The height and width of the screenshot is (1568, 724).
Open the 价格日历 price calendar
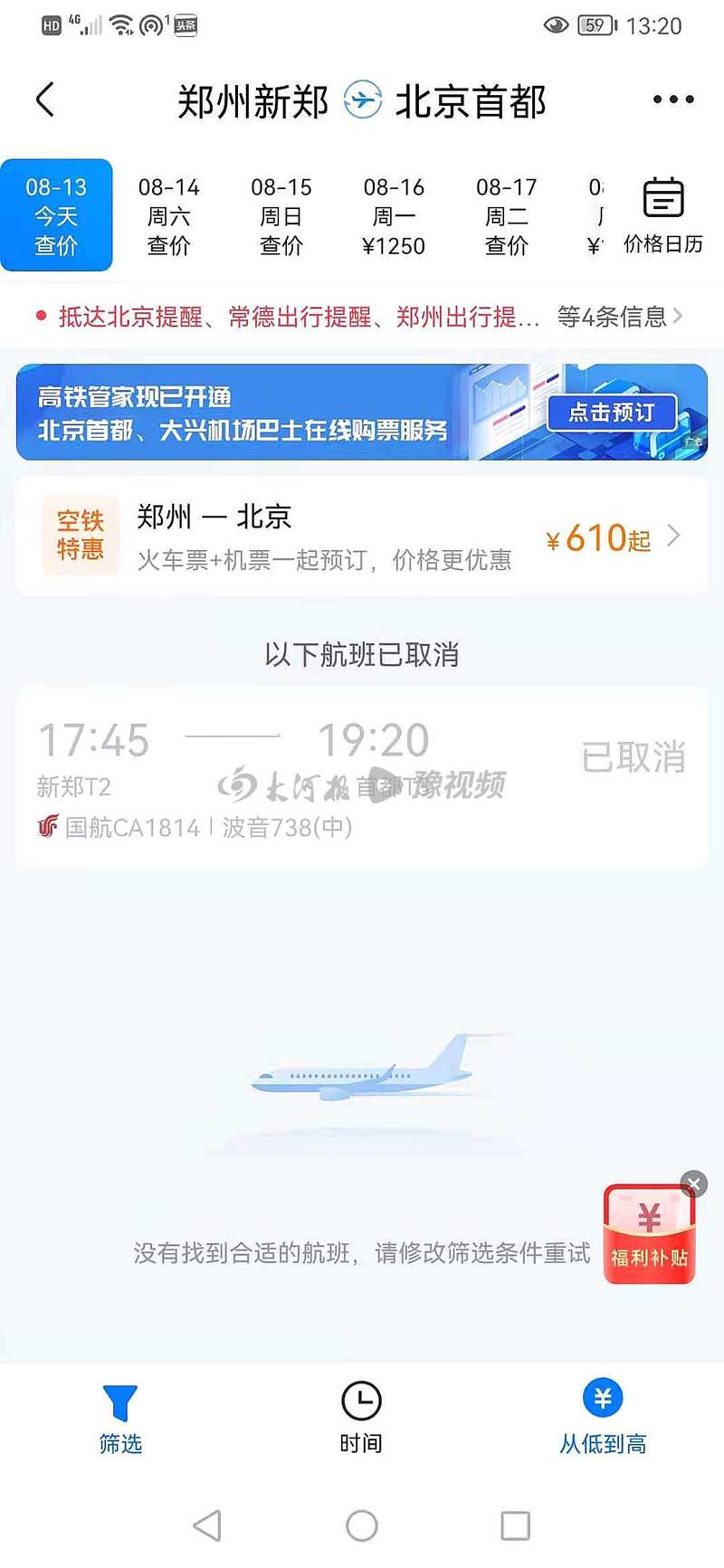[x=662, y=215]
